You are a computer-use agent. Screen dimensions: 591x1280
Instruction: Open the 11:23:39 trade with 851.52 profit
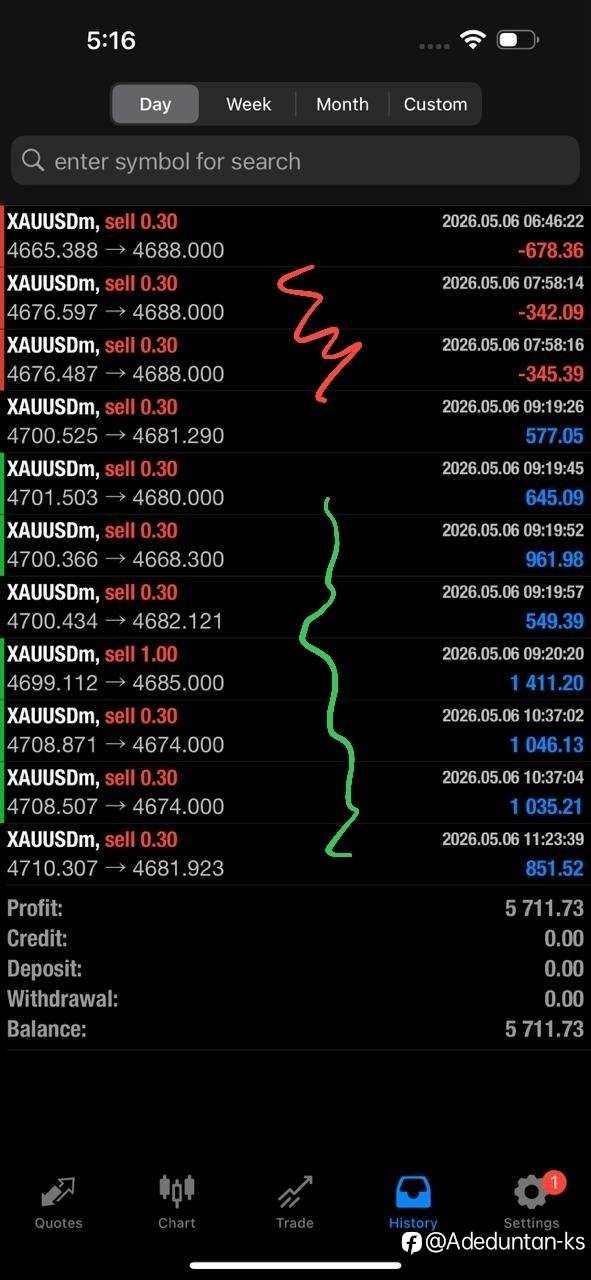tap(295, 854)
